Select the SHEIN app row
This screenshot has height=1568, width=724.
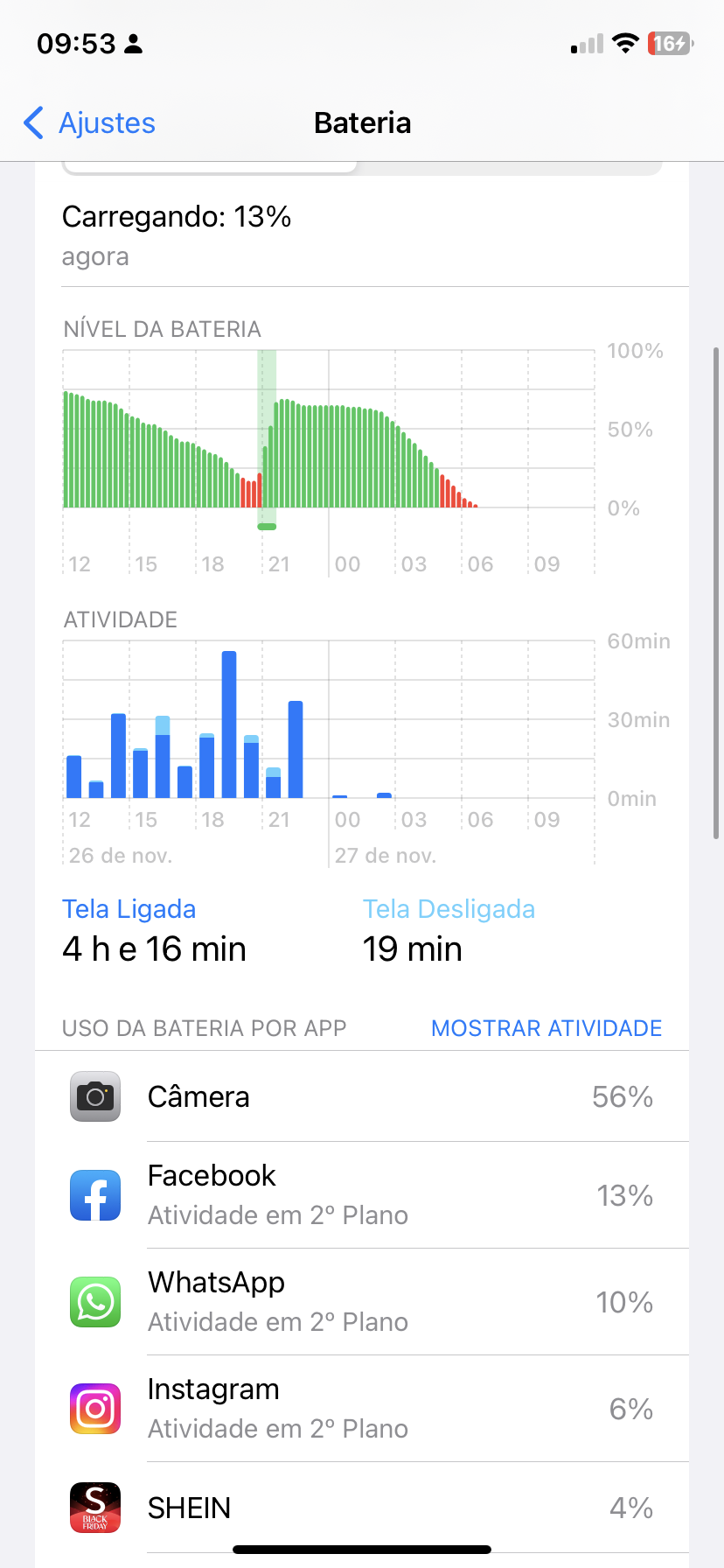click(x=362, y=1508)
